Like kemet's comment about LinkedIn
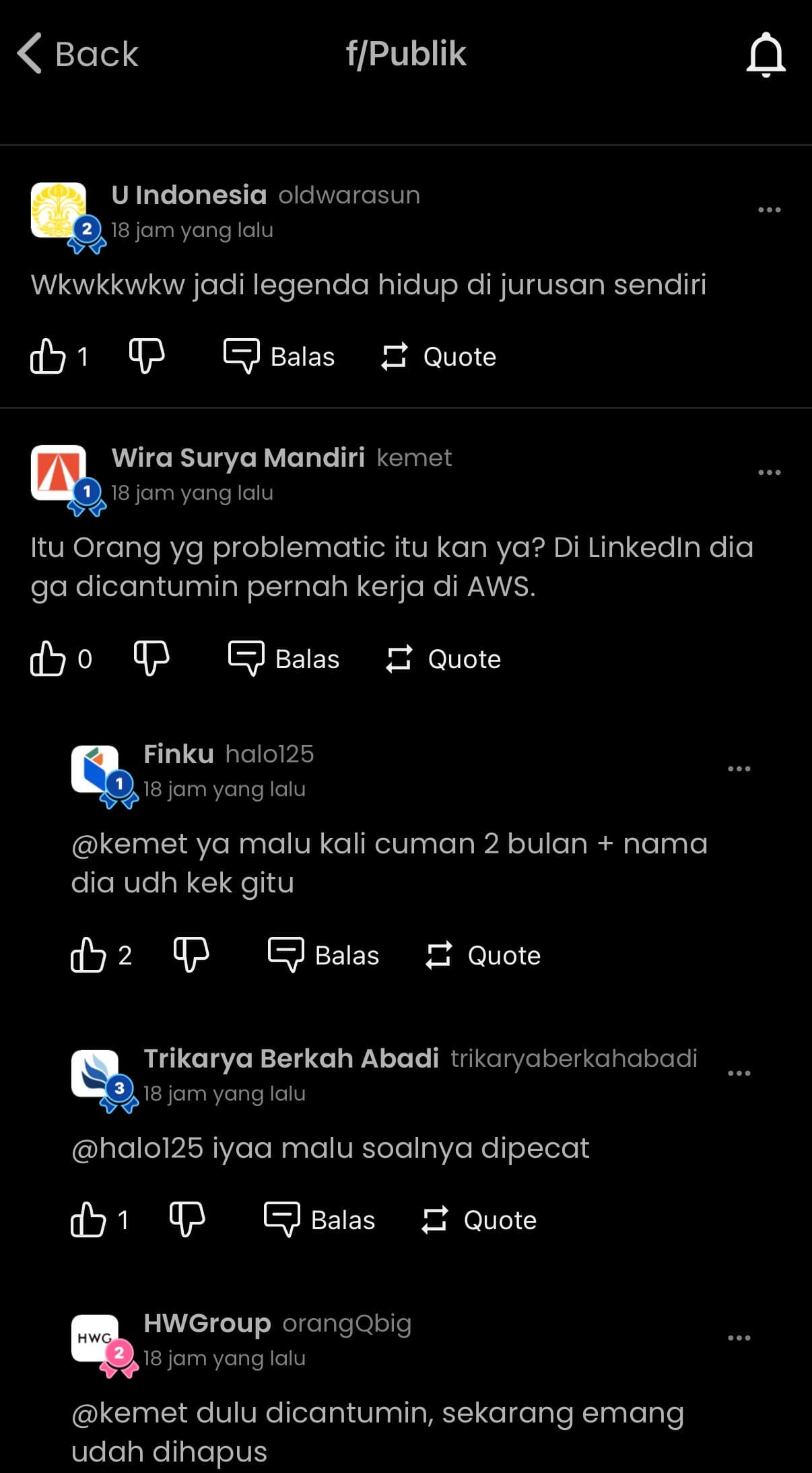The width and height of the screenshot is (812, 1473). [x=48, y=658]
